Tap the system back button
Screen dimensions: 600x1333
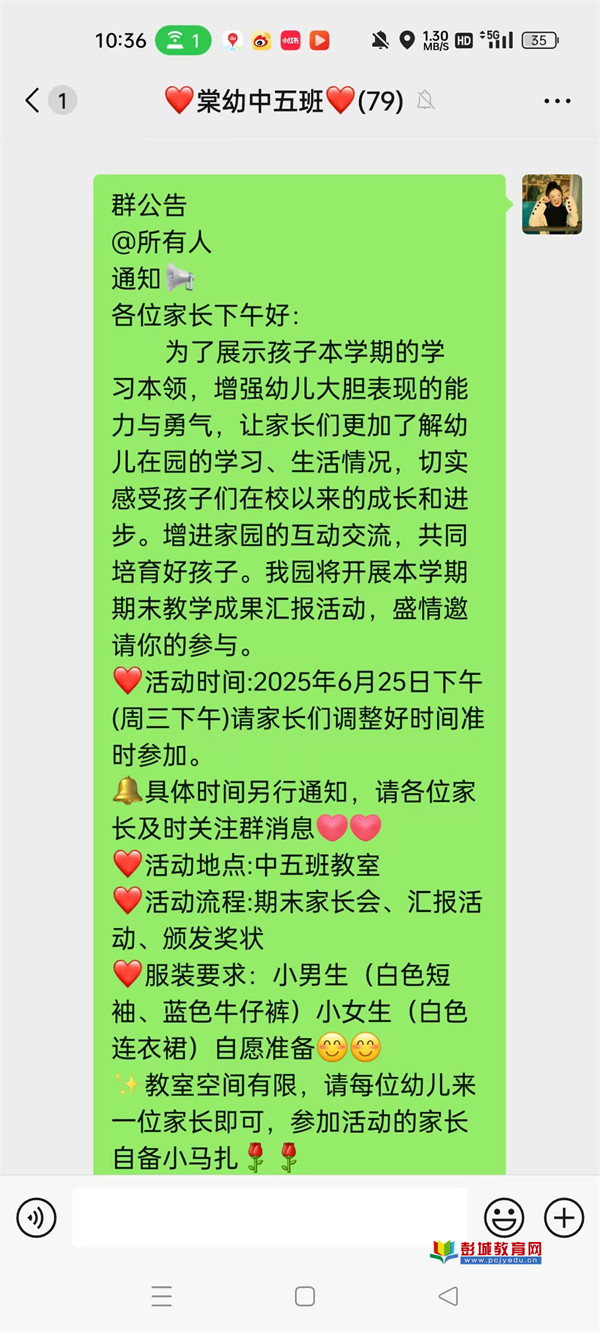pyautogui.click(x=448, y=1297)
